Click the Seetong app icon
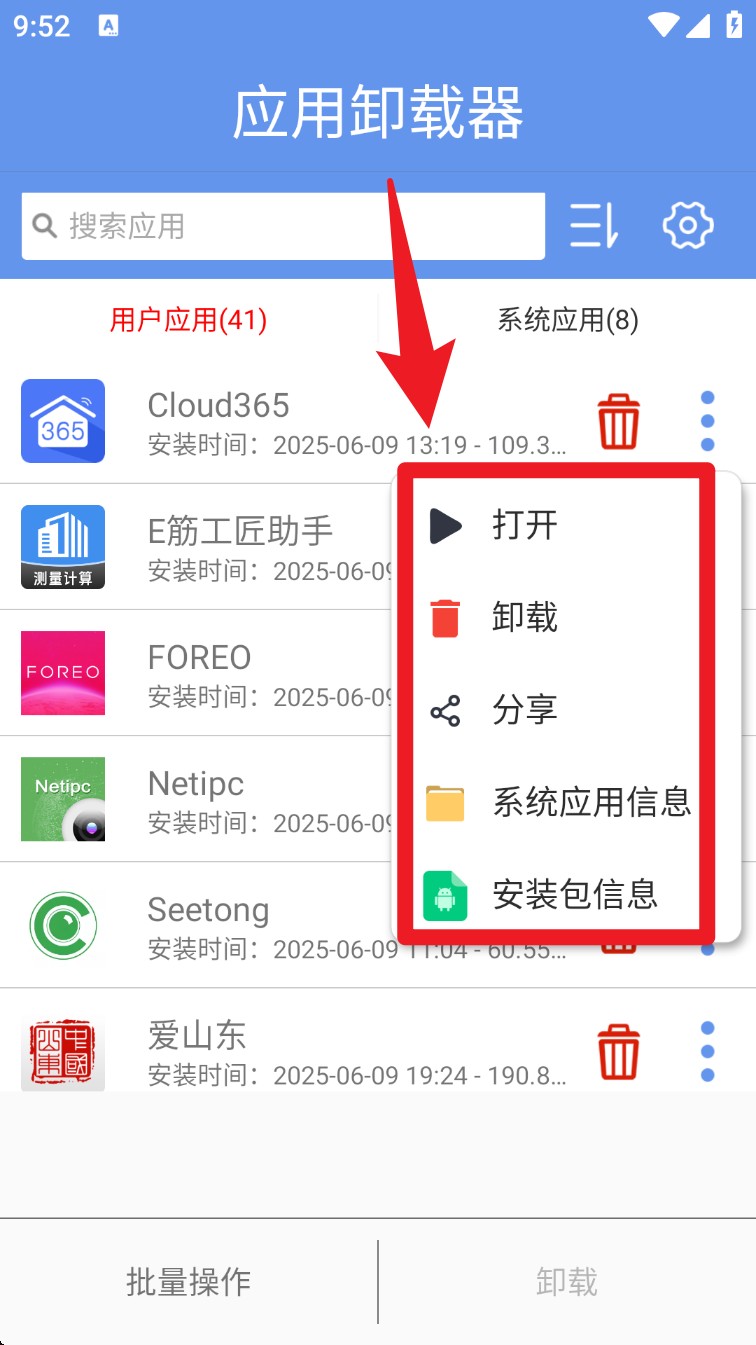 click(63, 925)
